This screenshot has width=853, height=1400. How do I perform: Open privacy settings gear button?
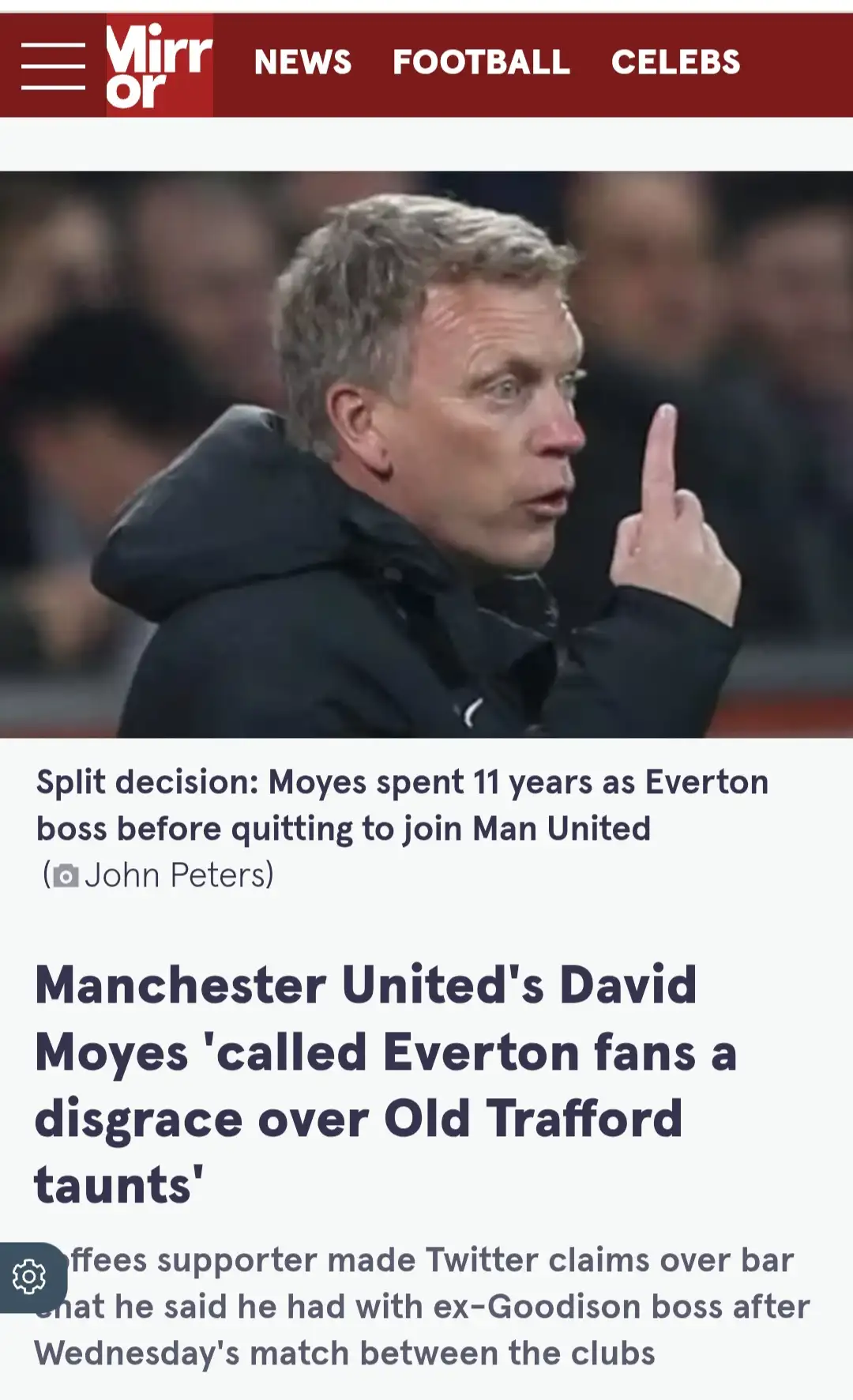pyautogui.click(x=30, y=1277)
